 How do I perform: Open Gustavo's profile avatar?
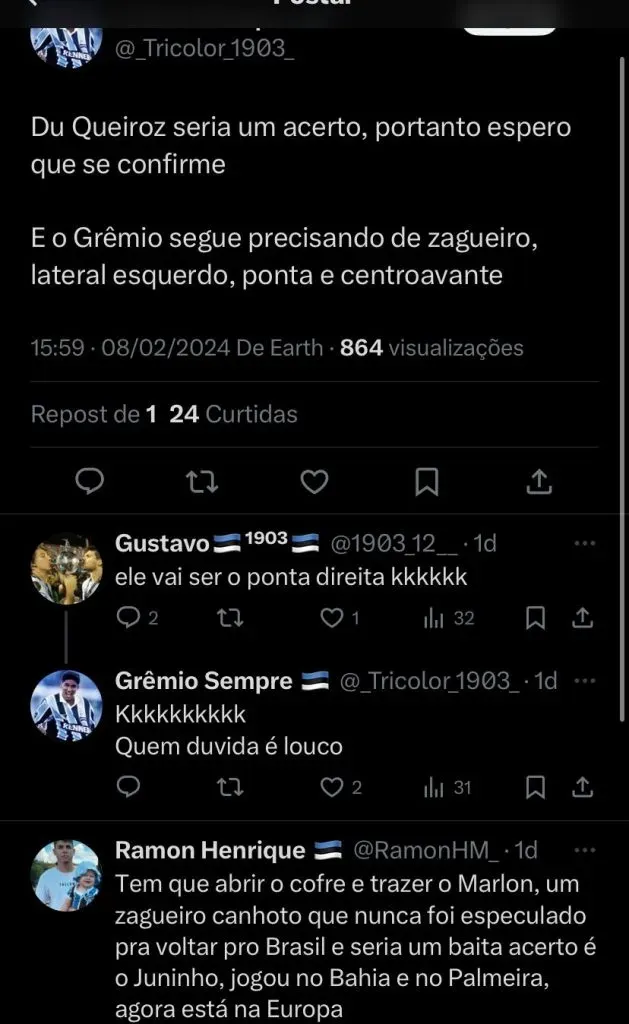[66, 569]
